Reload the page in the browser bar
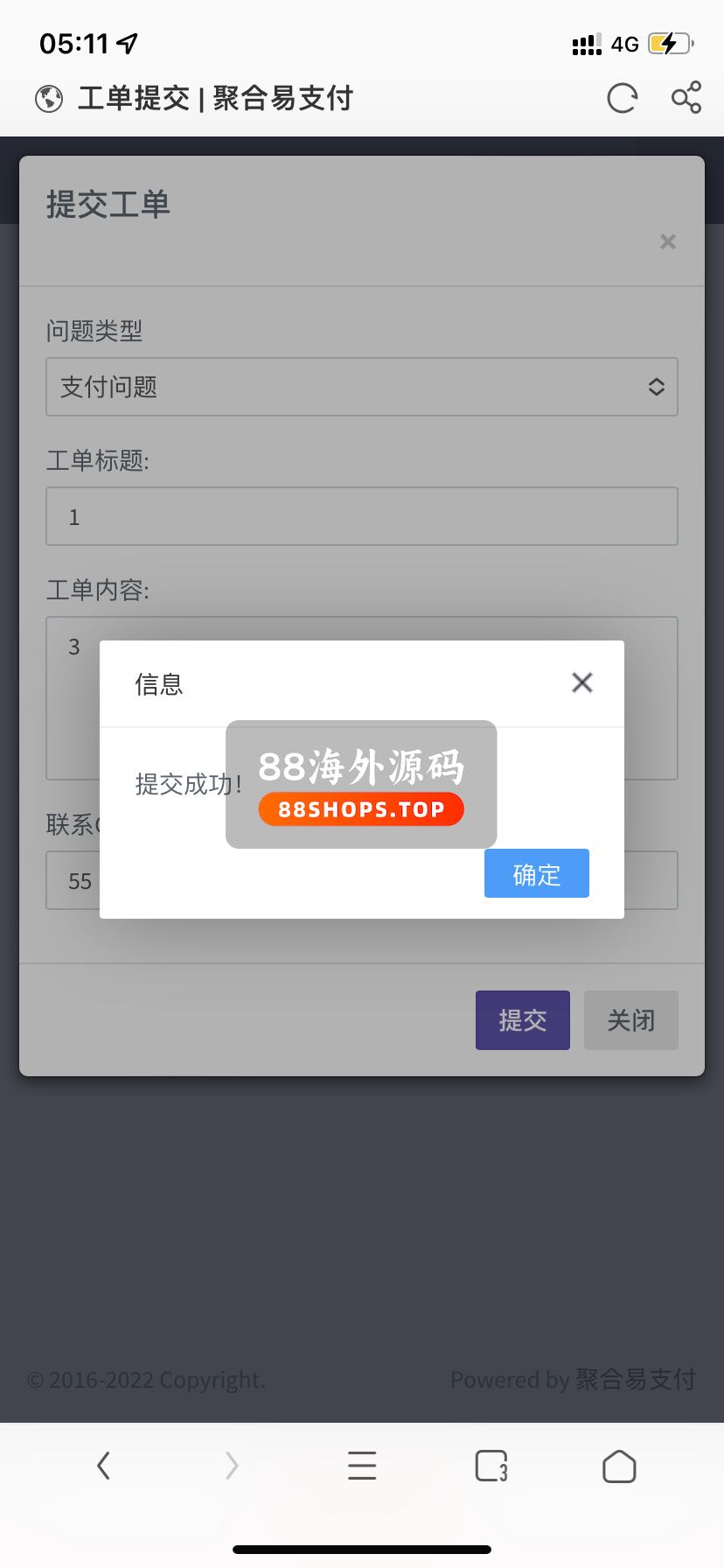 (622, 98)
